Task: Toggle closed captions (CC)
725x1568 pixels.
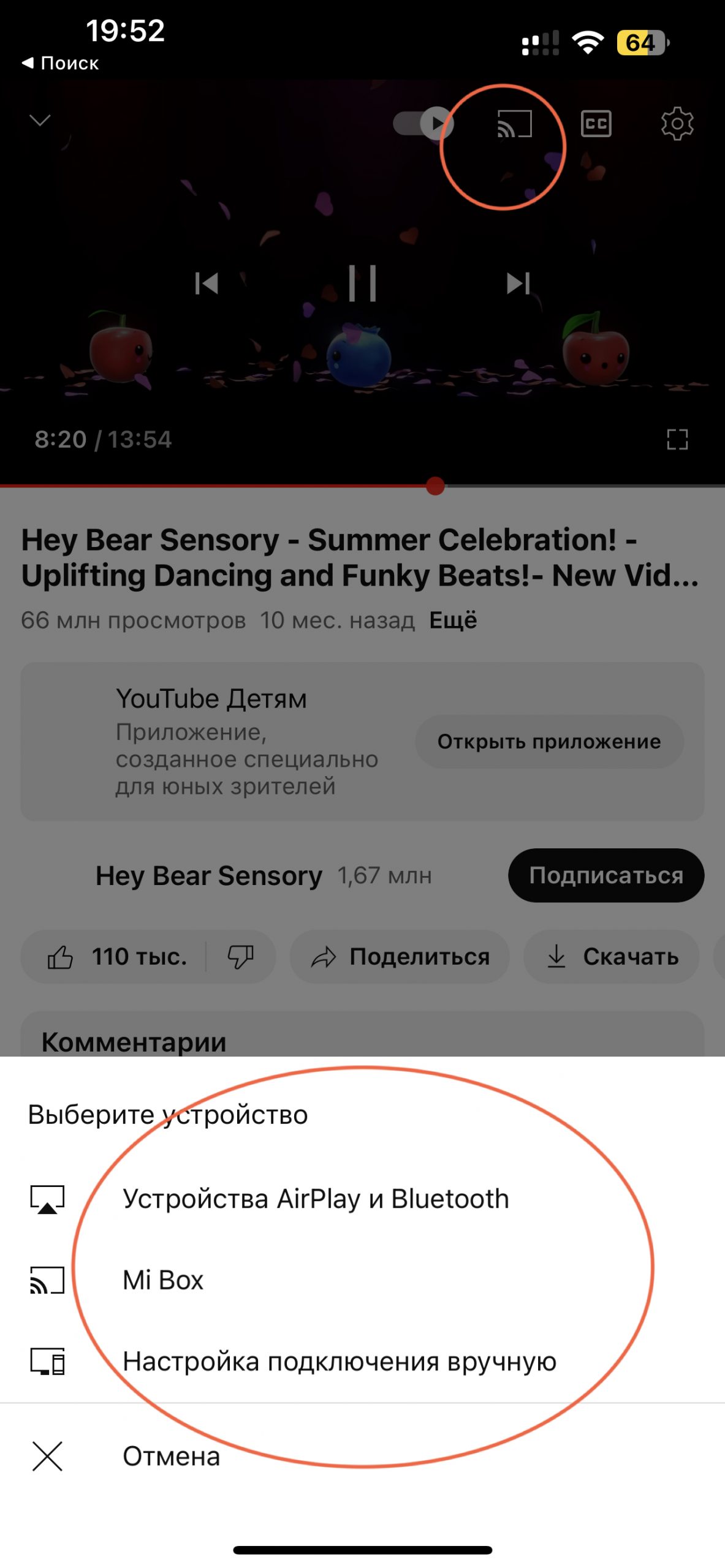Action: click(596, 124)
